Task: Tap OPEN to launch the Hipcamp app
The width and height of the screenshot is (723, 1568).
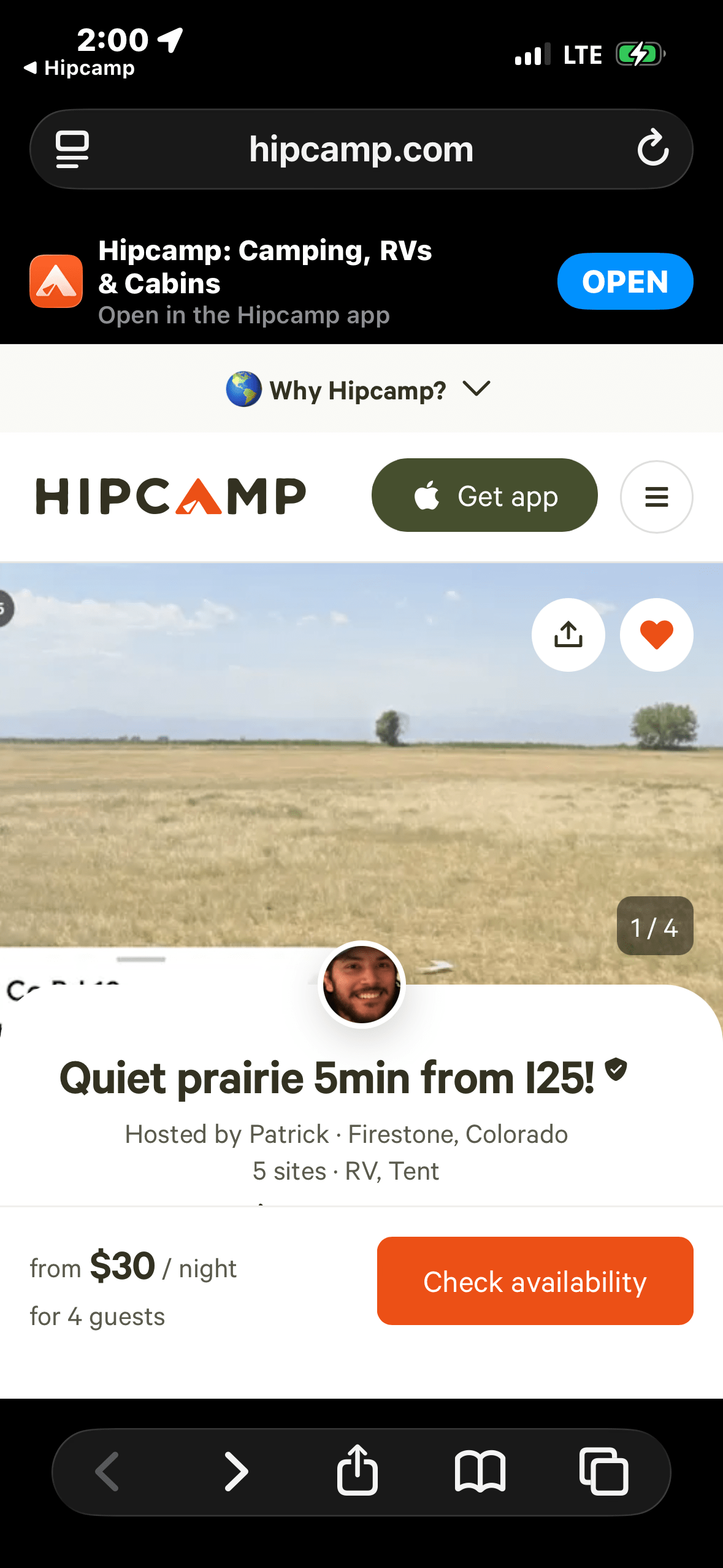Action: click(624, 282)
